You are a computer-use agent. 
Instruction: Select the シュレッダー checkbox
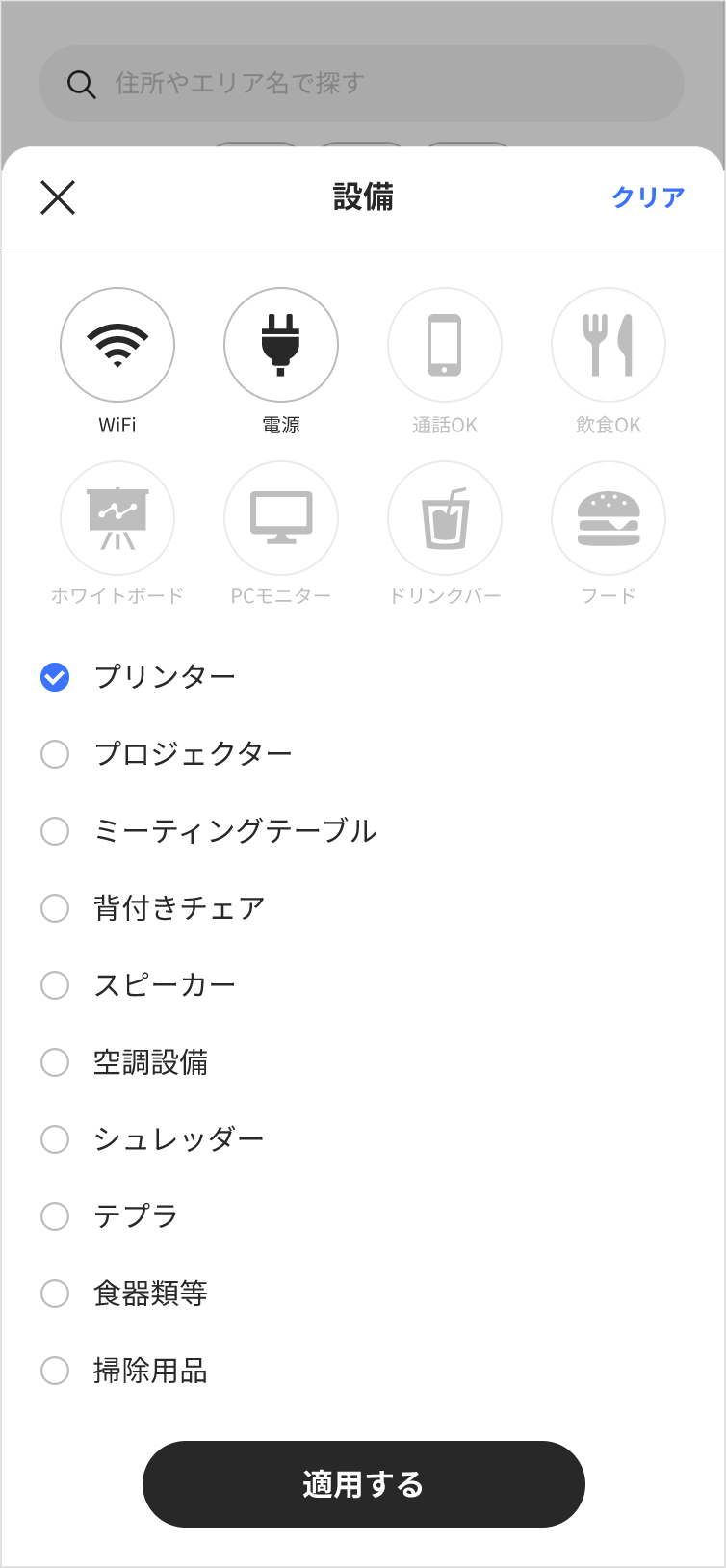55,1139
